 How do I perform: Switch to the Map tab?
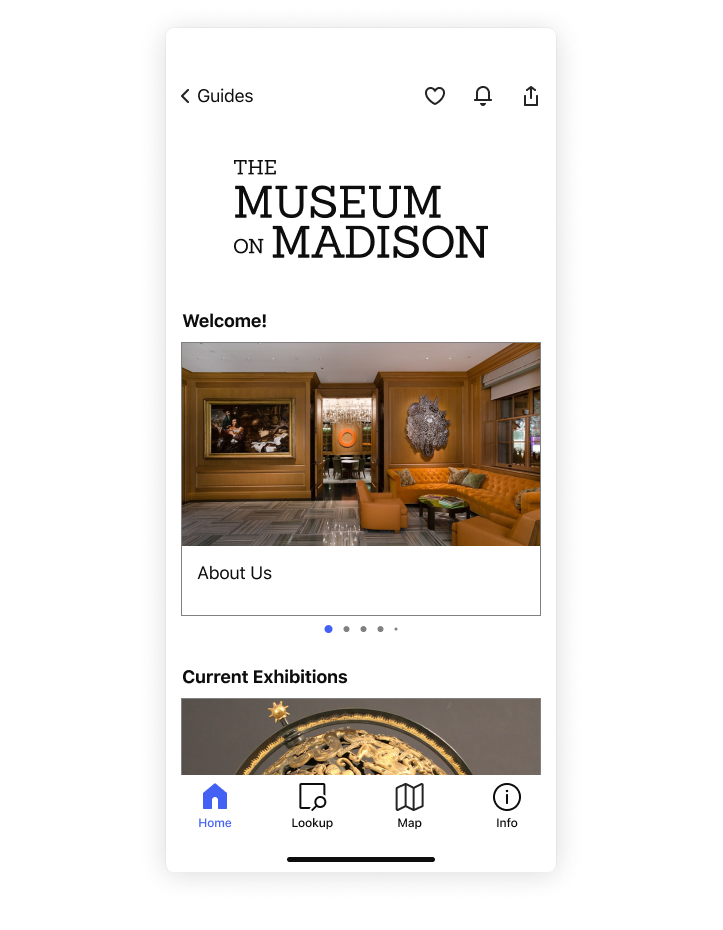[x=409, y=806]
